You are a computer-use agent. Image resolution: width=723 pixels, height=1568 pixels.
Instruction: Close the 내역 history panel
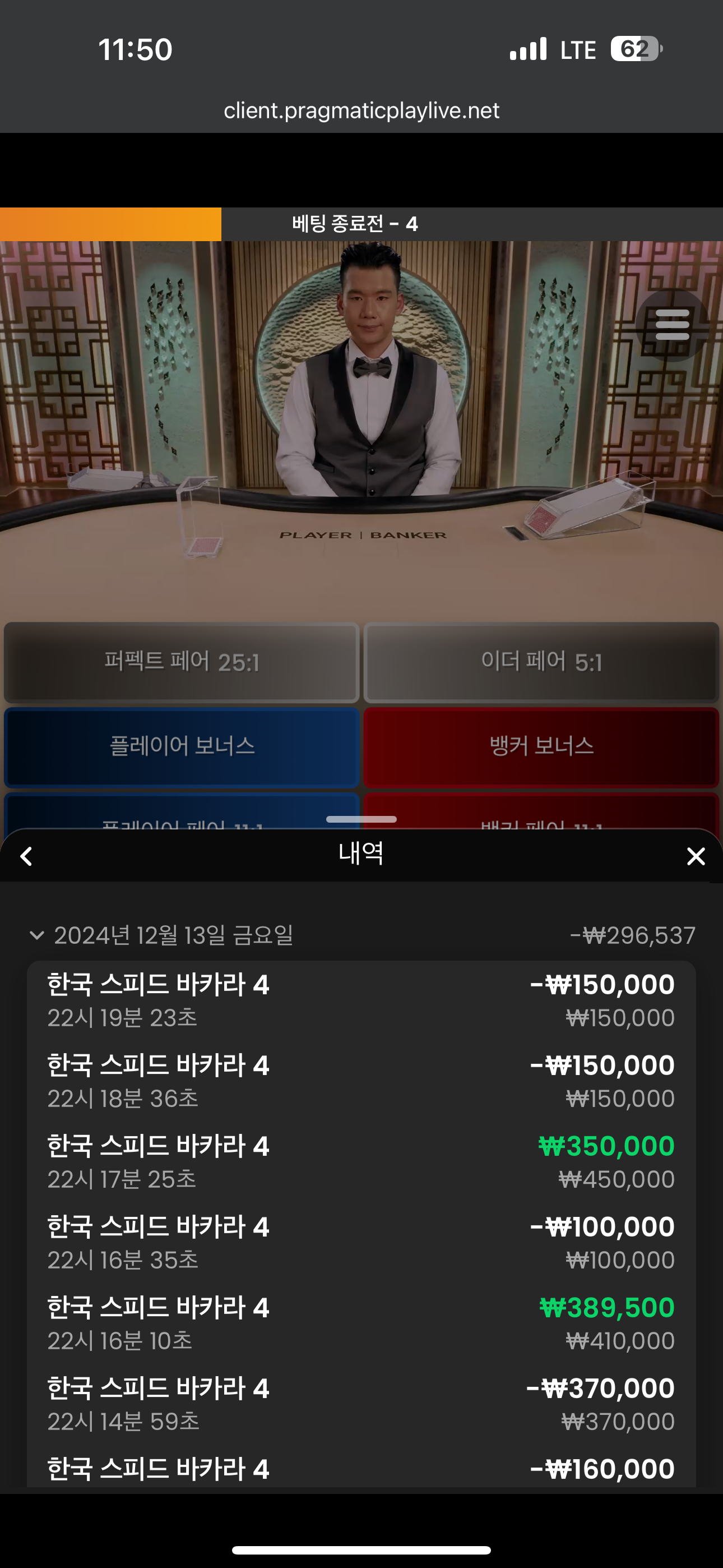click(x=696, y=856)
